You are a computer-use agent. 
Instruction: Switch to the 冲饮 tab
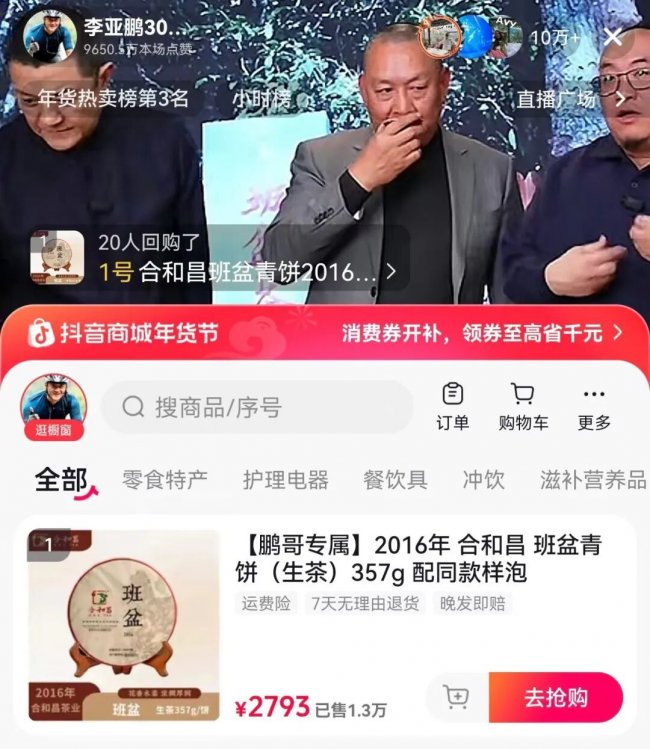483,480
